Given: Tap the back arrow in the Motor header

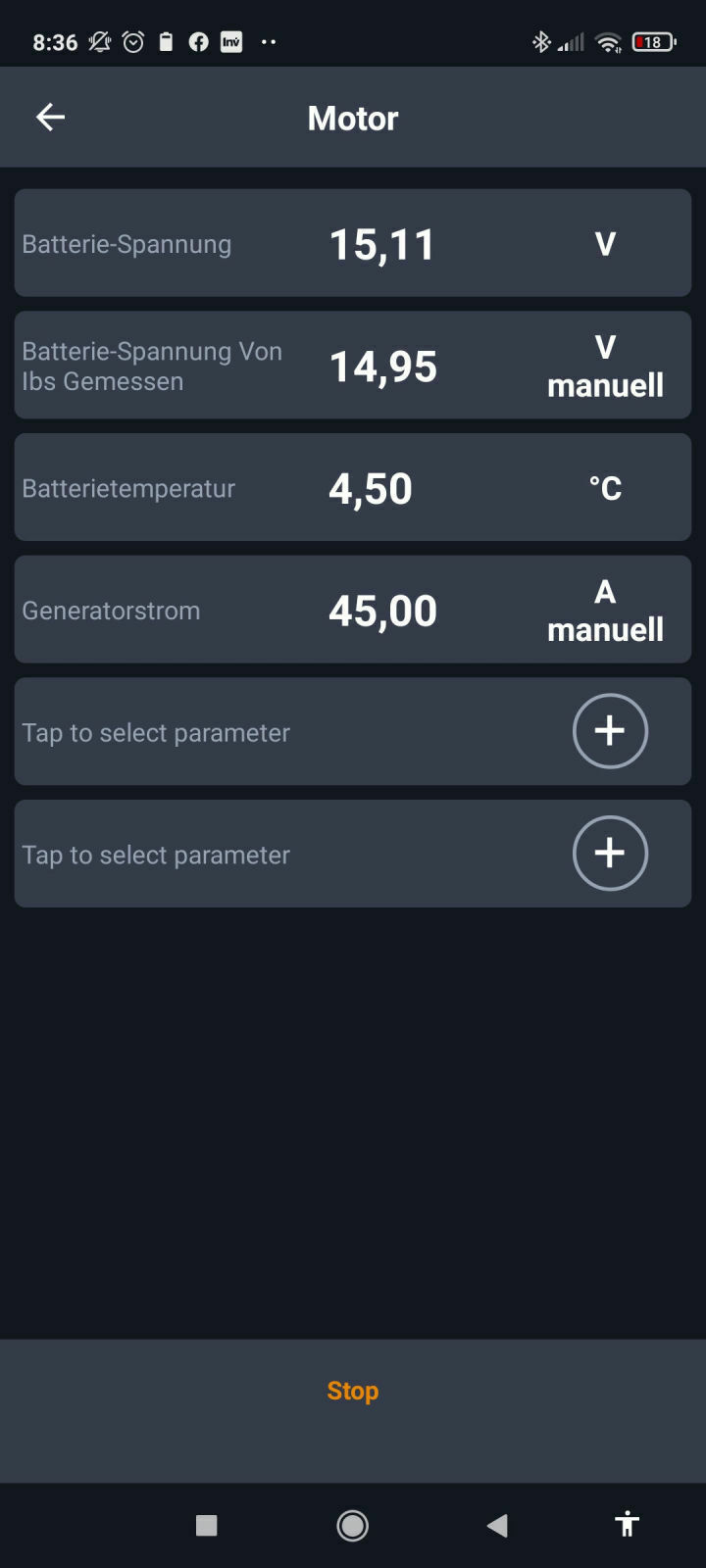Looking at the screenshot, I should (50, 117).
